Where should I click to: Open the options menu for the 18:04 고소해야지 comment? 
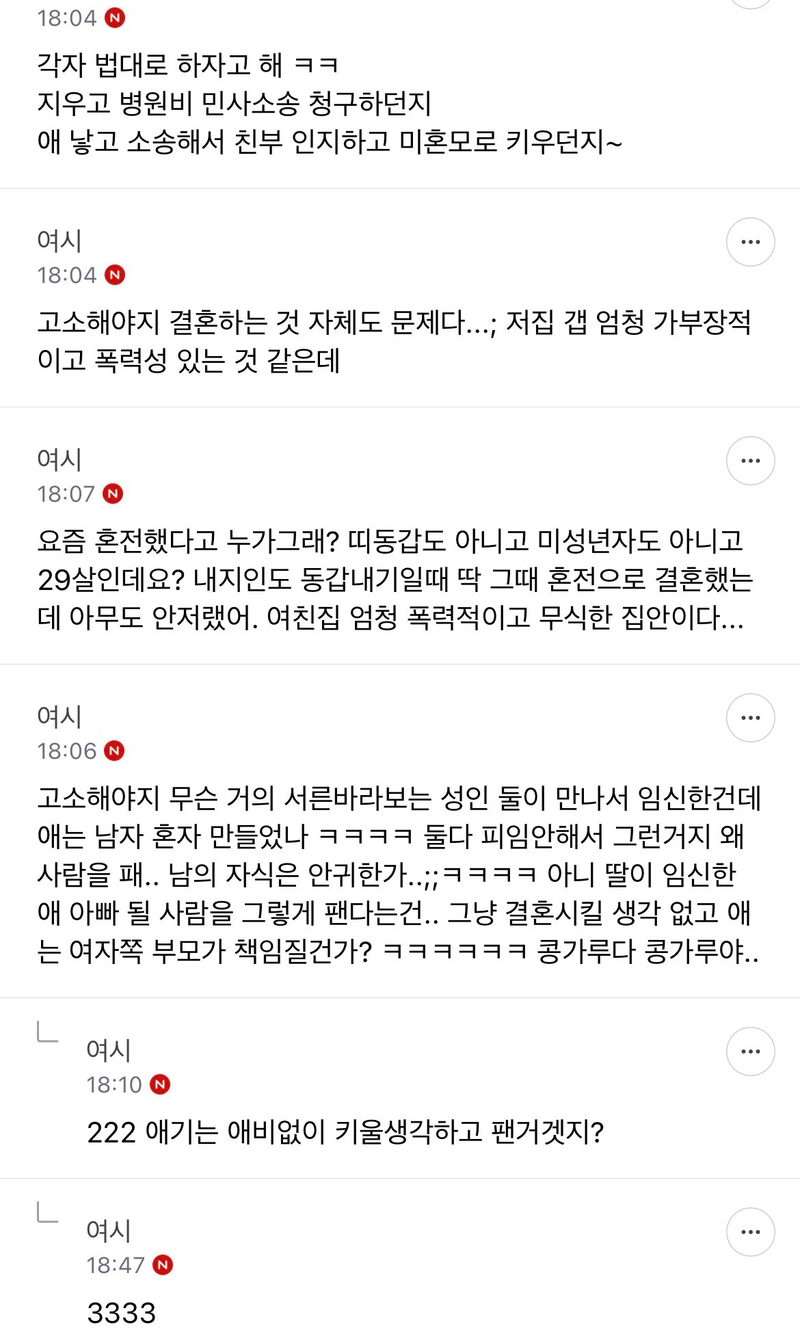[x=750, y=241]
